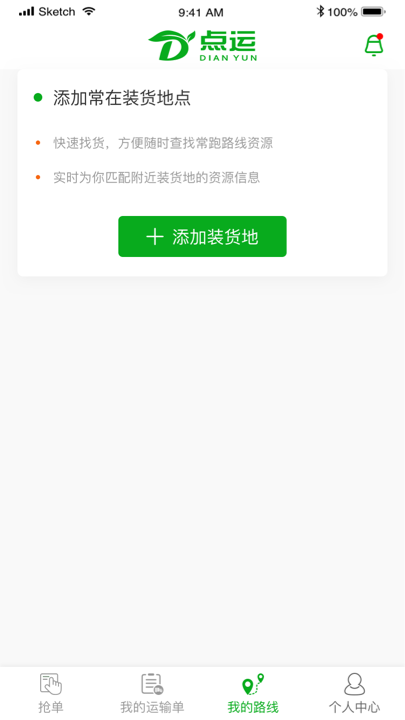405x720 pixels.
Task: Switch to the 抢单 tab
Action: click(x=51, y=693)
